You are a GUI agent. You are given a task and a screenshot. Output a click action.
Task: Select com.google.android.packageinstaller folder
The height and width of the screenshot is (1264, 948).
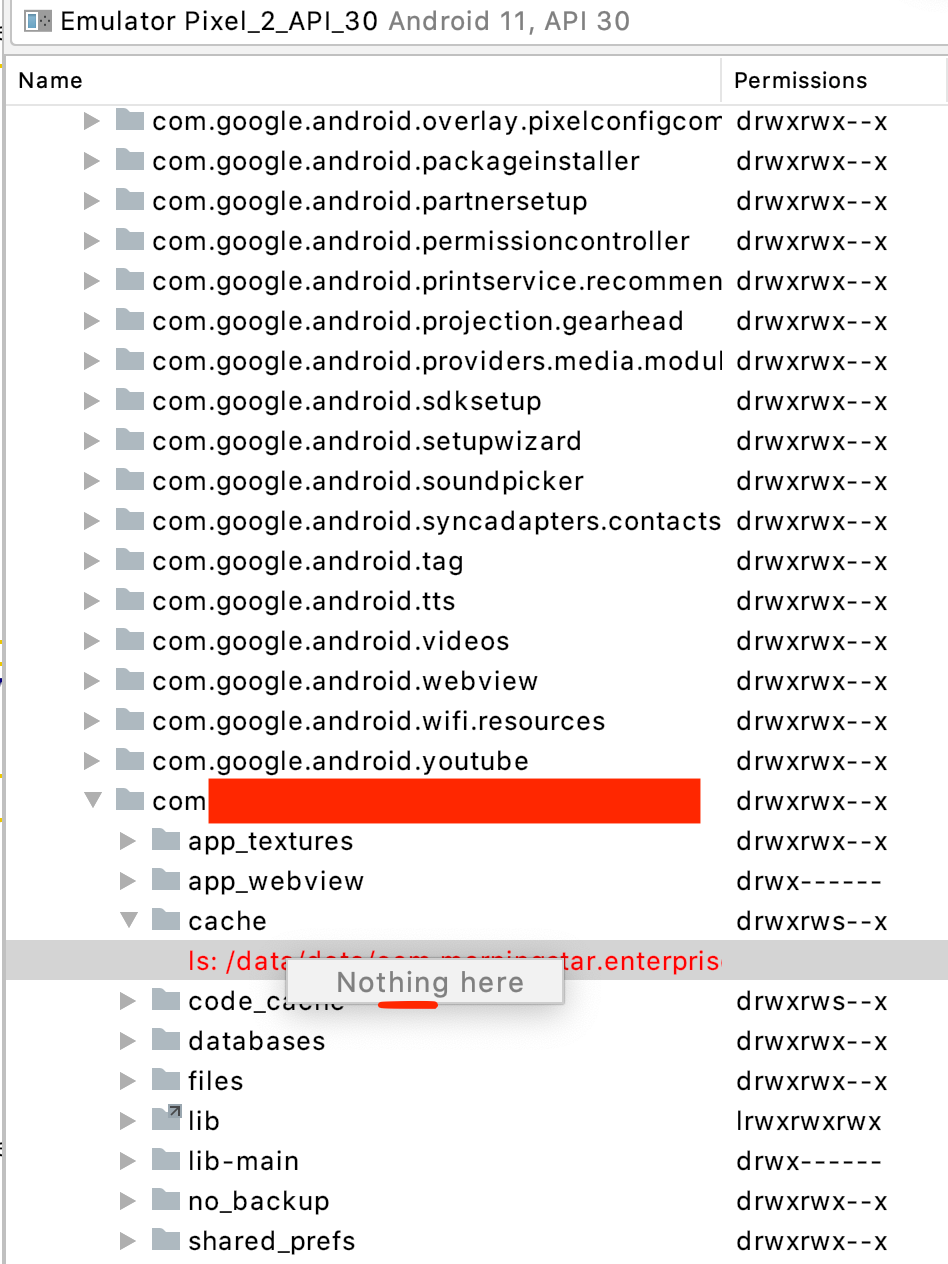point(395,161)
